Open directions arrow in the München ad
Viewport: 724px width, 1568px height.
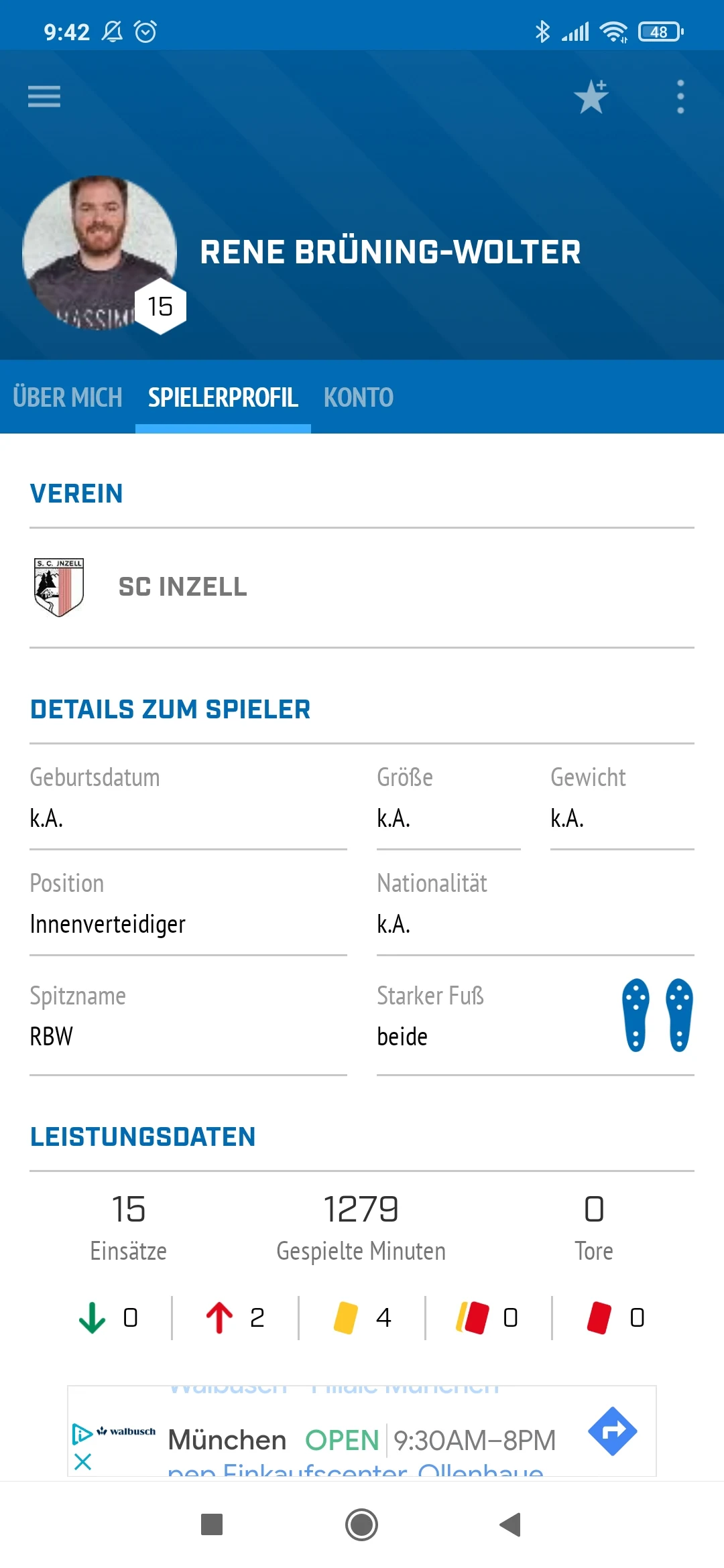[613, 1431]
